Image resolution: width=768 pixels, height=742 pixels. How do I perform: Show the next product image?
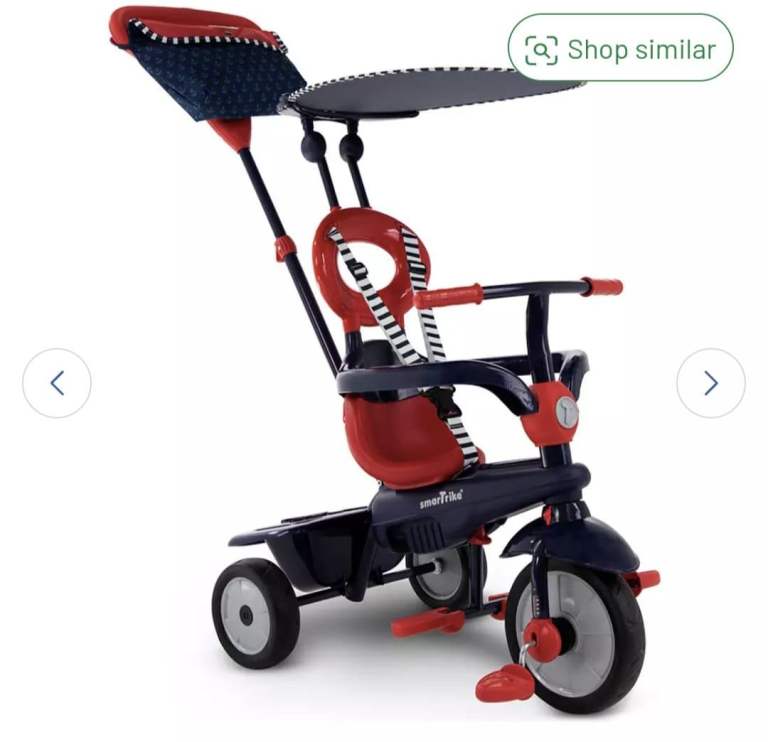pyautogui.click(x=710, y=383)
